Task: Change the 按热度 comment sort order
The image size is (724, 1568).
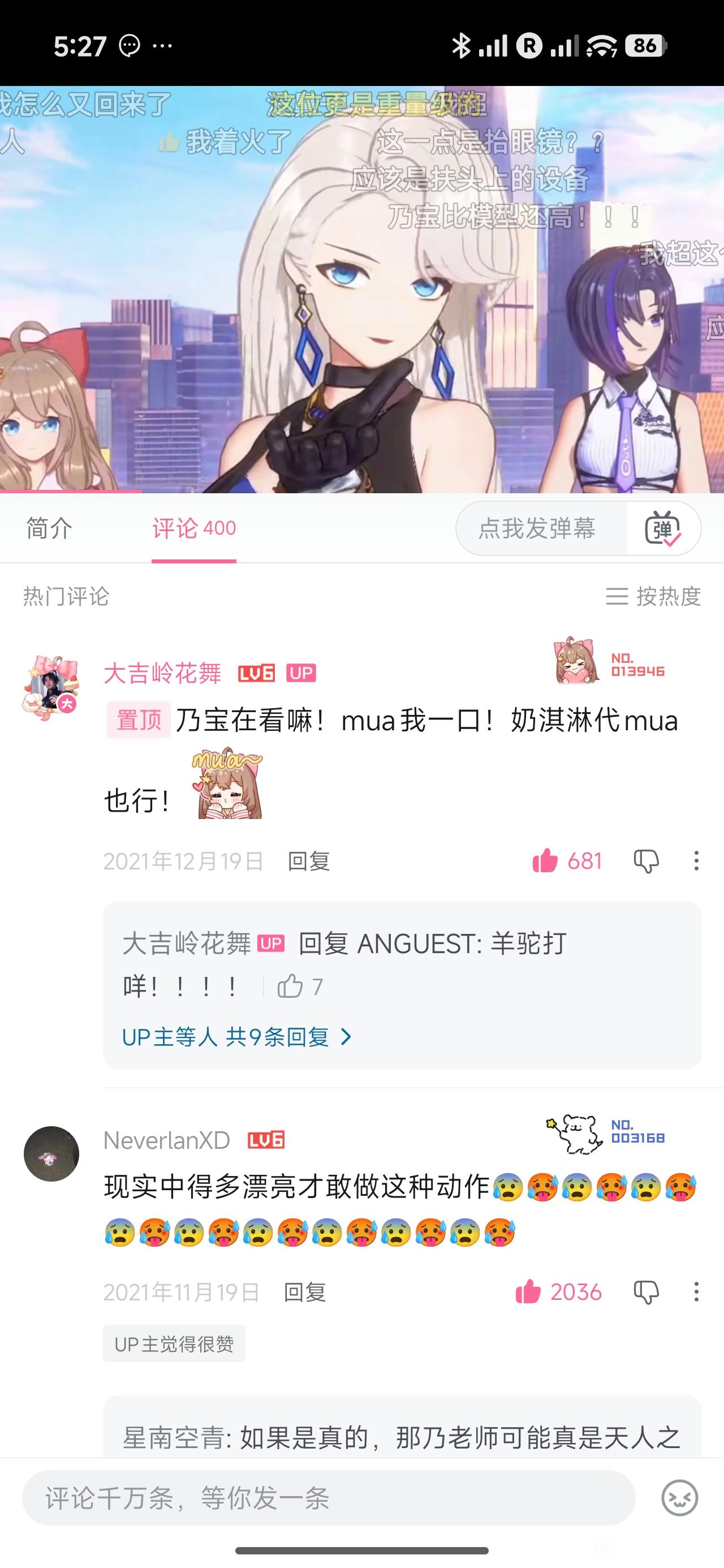Action: [653, 596]
